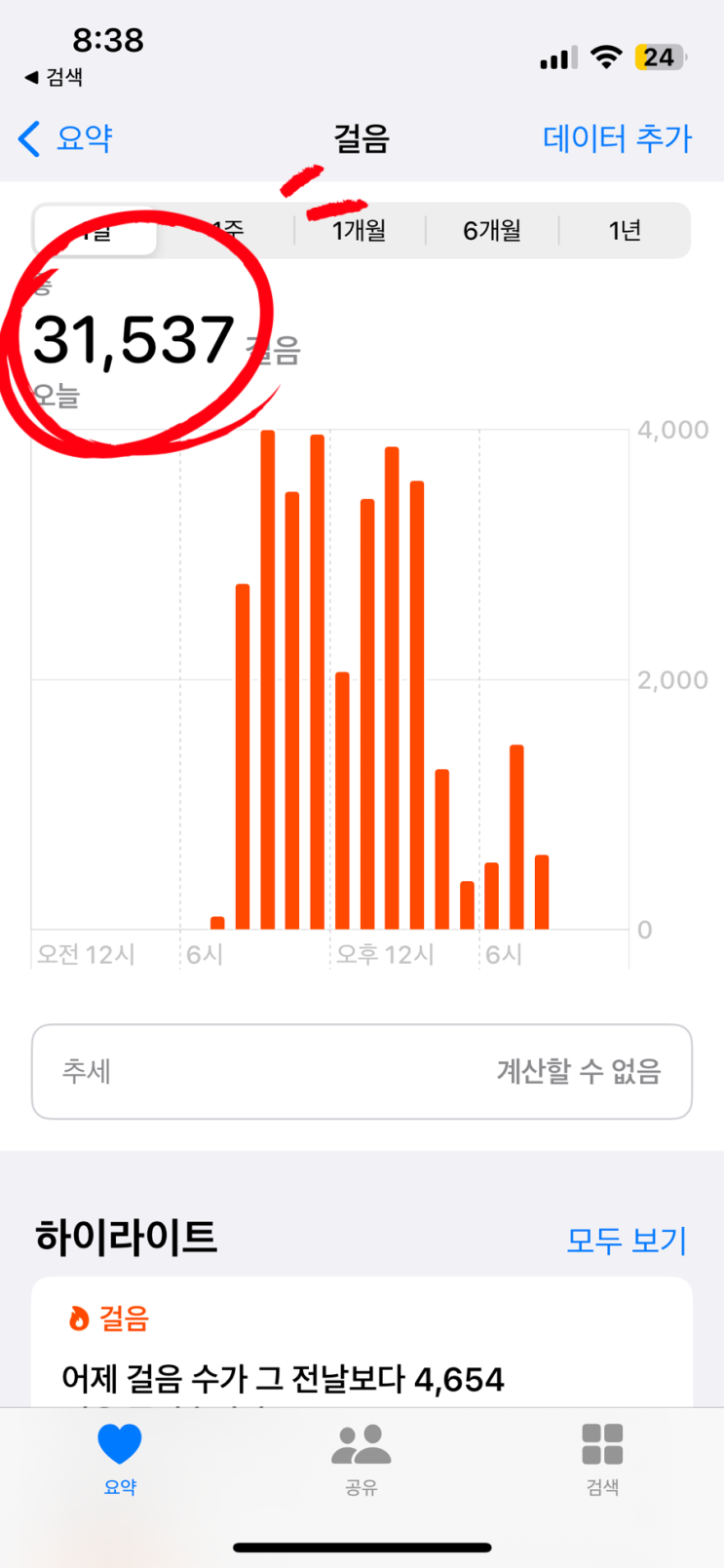Switch to the 1개월 range

[359, 231]
